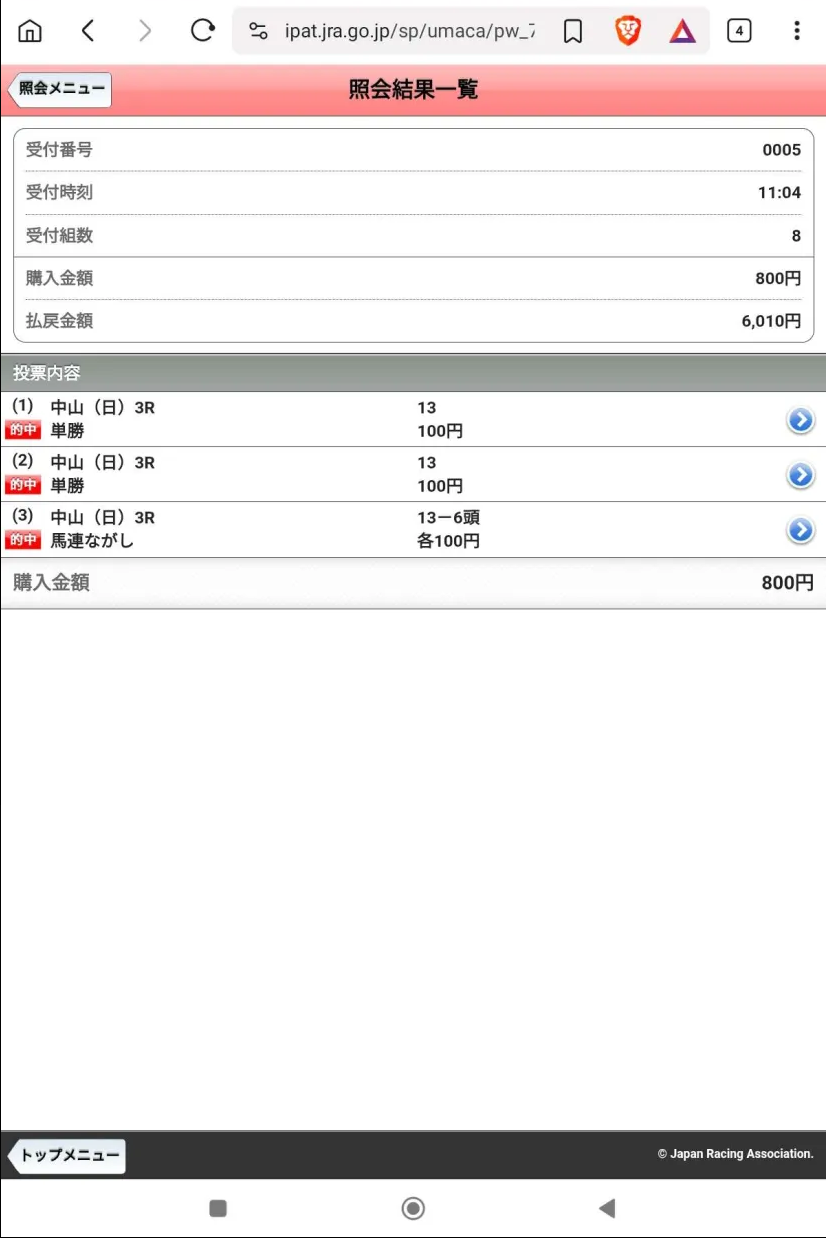Tap the browser home icon
Viewport: 826px width, 1238px height.
pos(30,31)
